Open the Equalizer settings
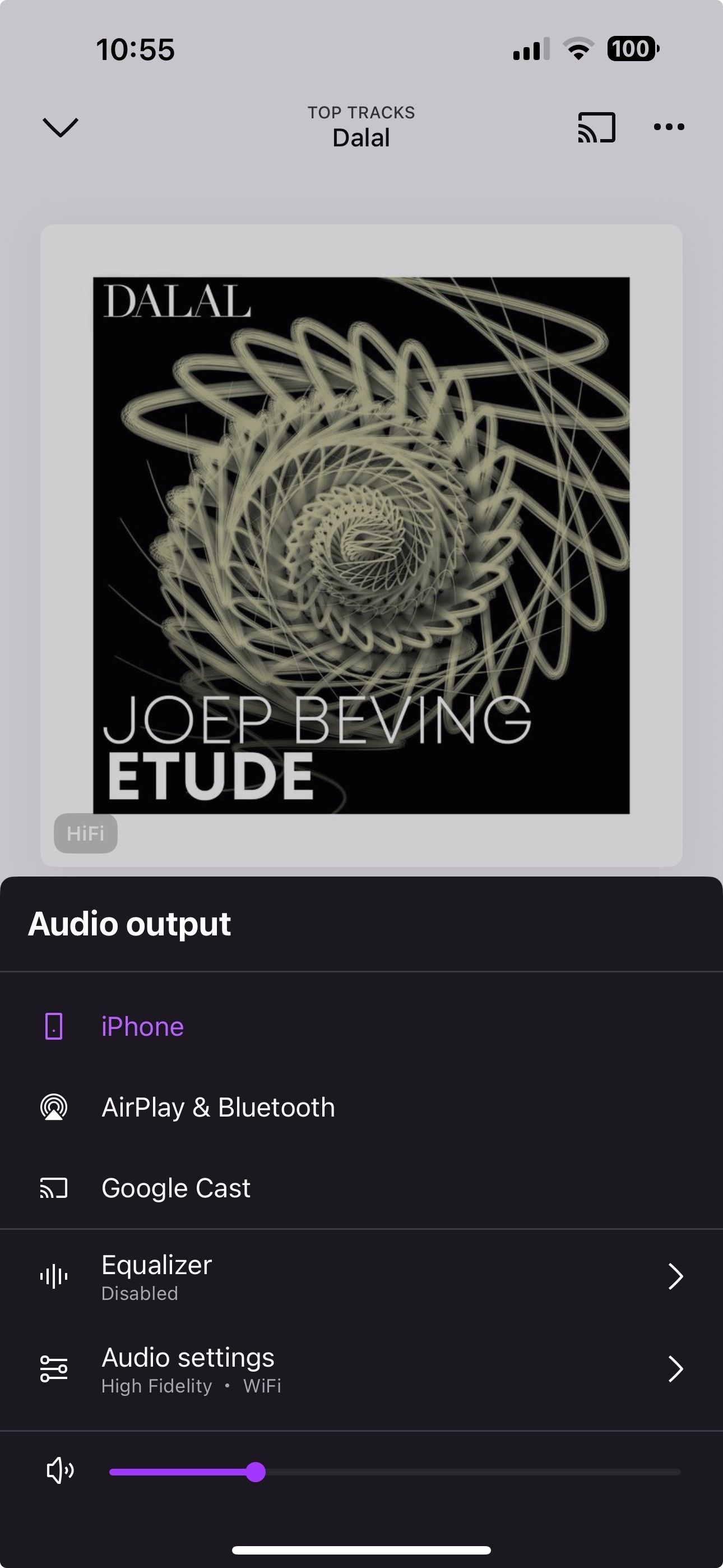This screenshot has height=1568, width=723. pyautogui.click(x=361, y=1276)
